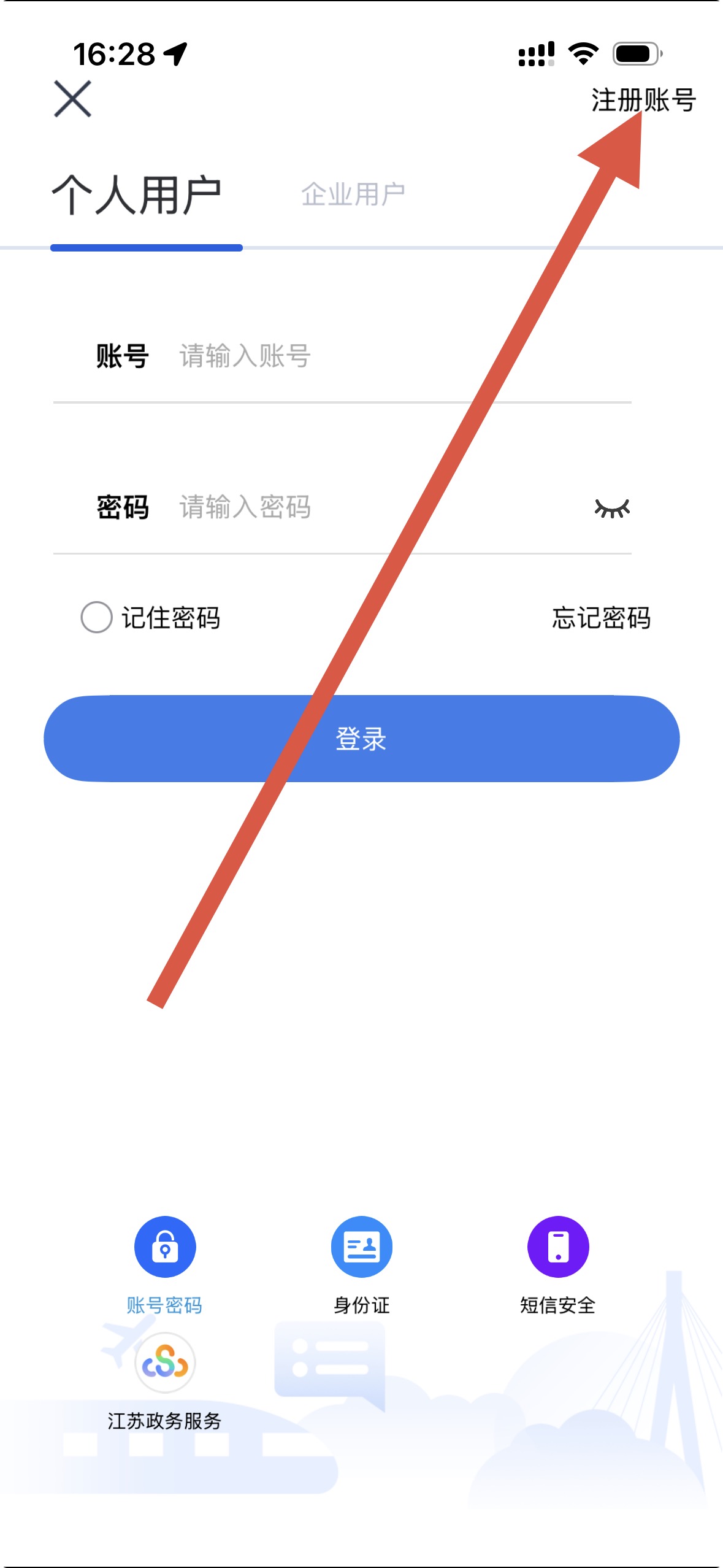Choose 账号密码 login method
Screen dimensions: 723x1568
(165, 1248)
